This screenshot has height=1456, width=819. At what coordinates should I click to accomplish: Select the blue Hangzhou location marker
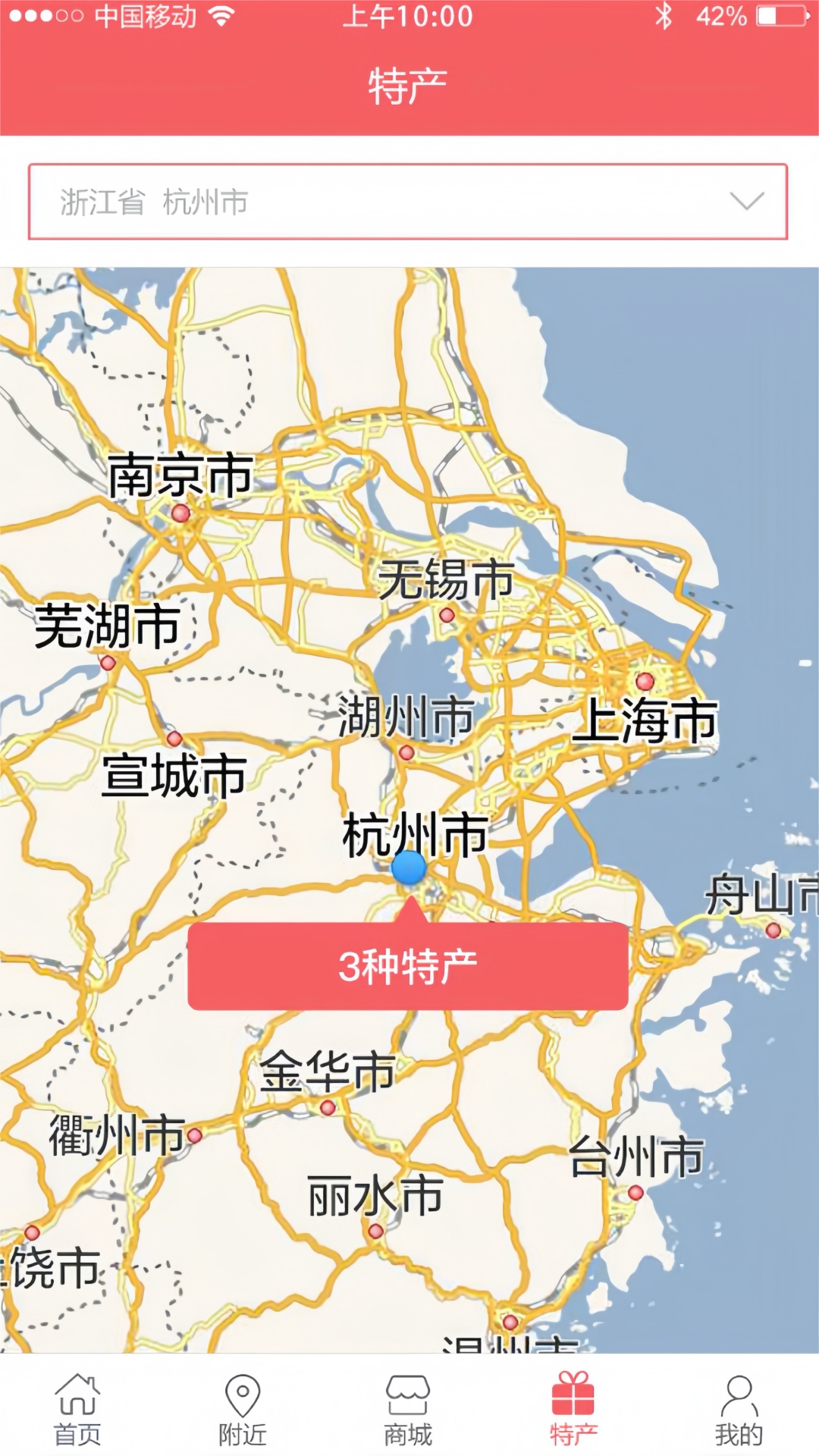coord(409,868)
